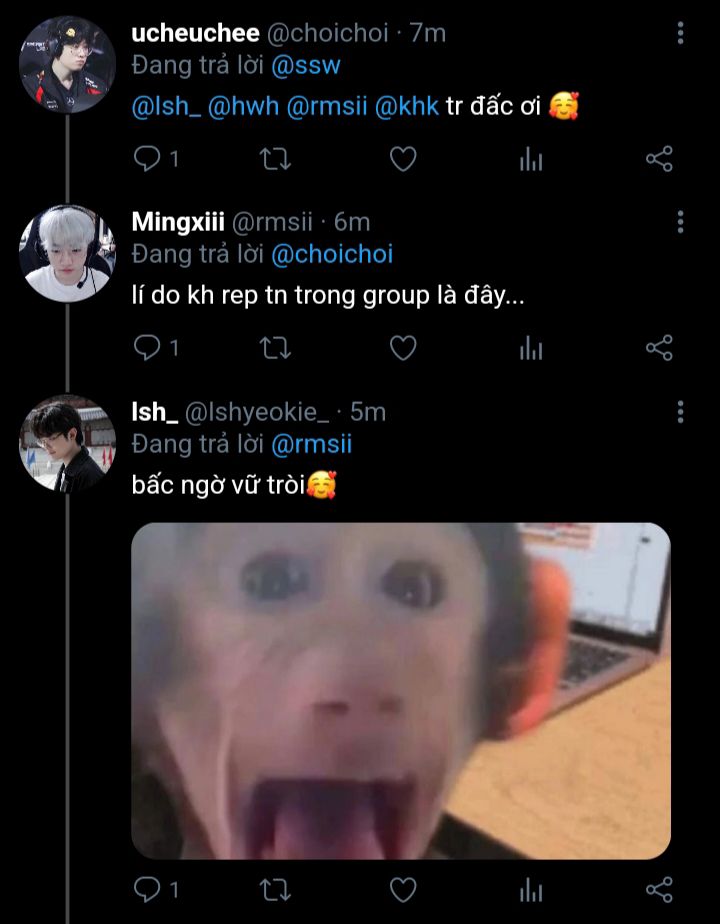Screen dimensions: 720x924
Task: Retweet Mingxiii's tweet
Action: (x=274, y=347)
